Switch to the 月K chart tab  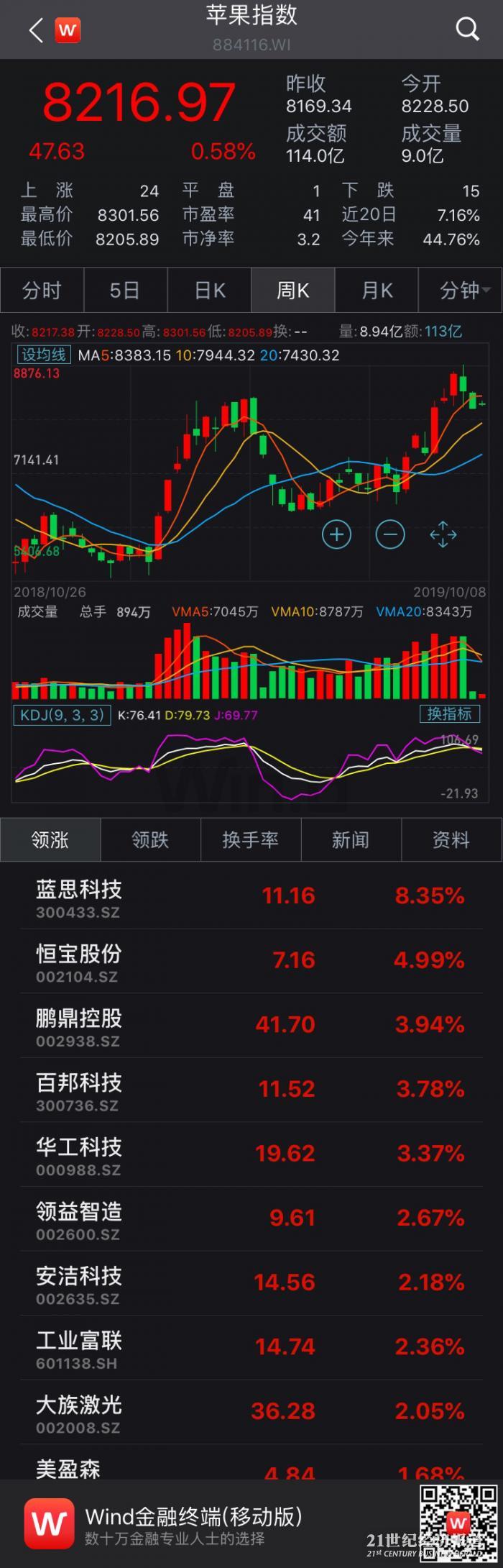(x=377, y=291)
